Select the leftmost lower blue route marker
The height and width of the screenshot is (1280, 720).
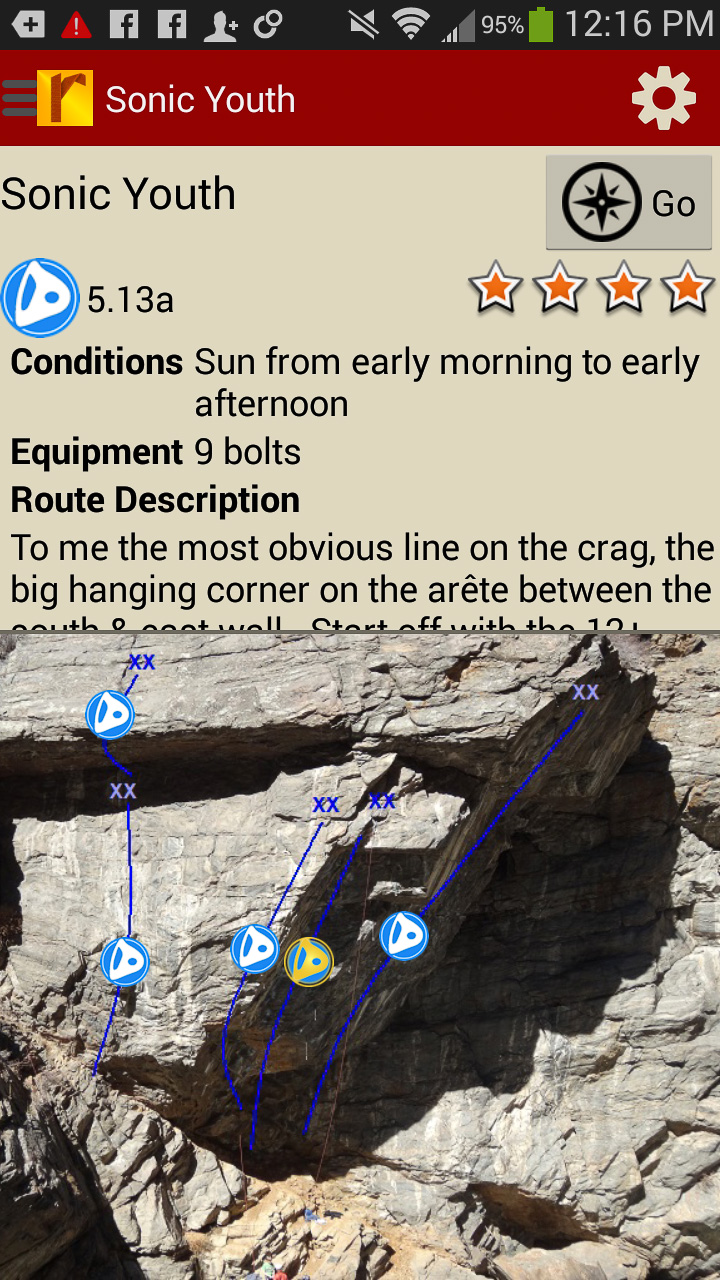tap(125, 961)
